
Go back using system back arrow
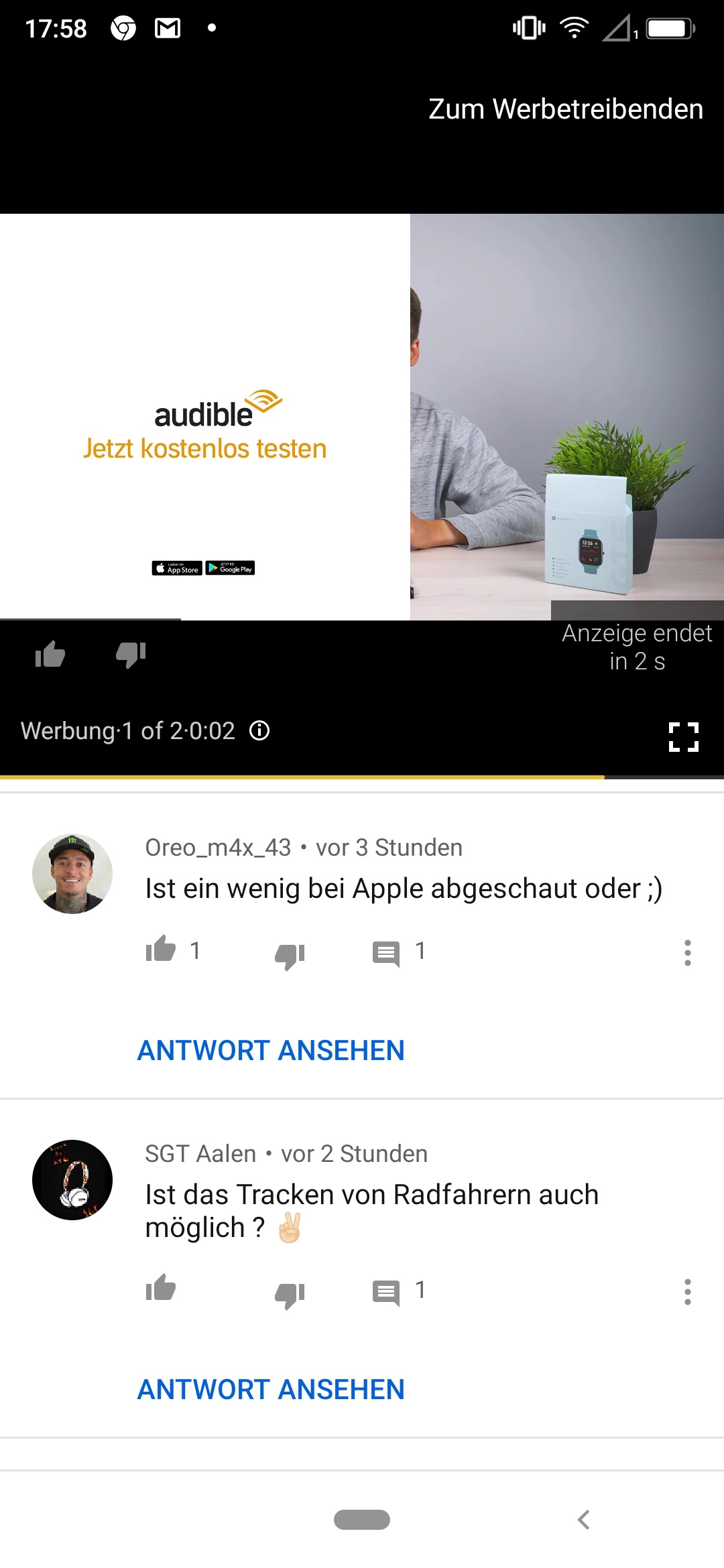coord(584,1520)
